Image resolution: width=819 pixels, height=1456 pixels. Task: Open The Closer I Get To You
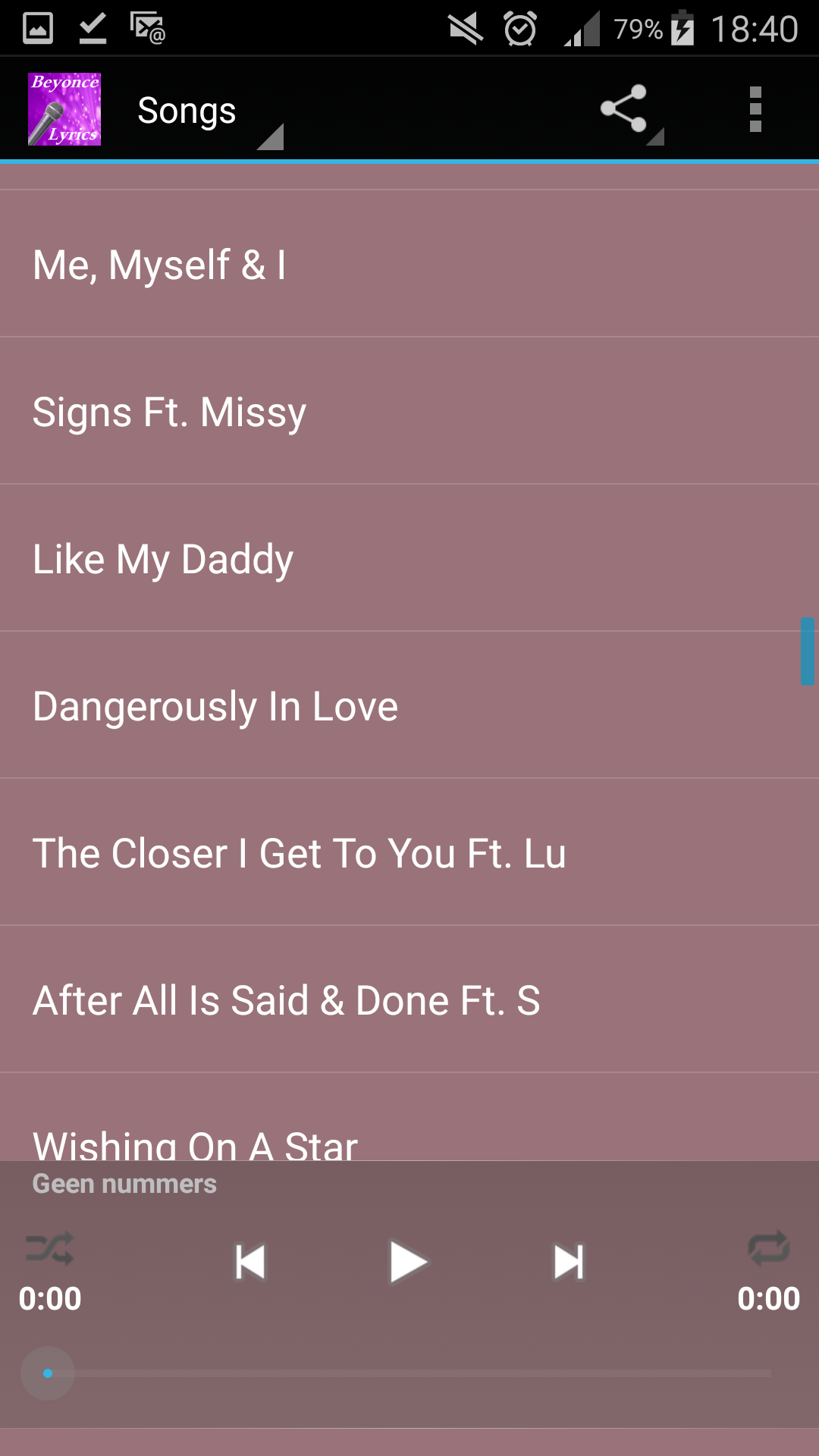click(x=409, y=852)
